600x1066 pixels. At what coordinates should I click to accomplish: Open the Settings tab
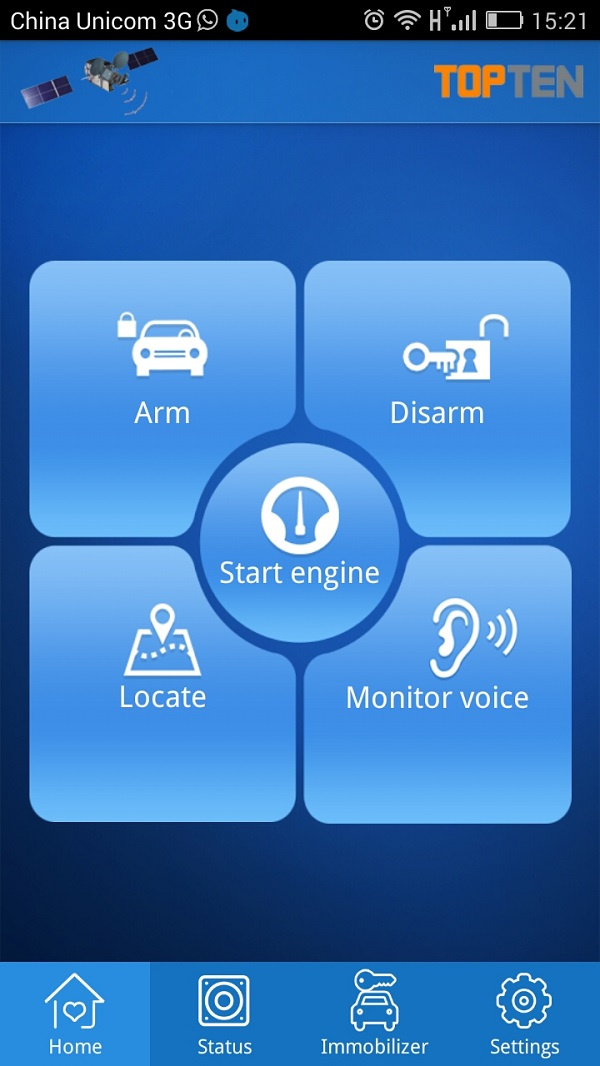click(524, 1014)
